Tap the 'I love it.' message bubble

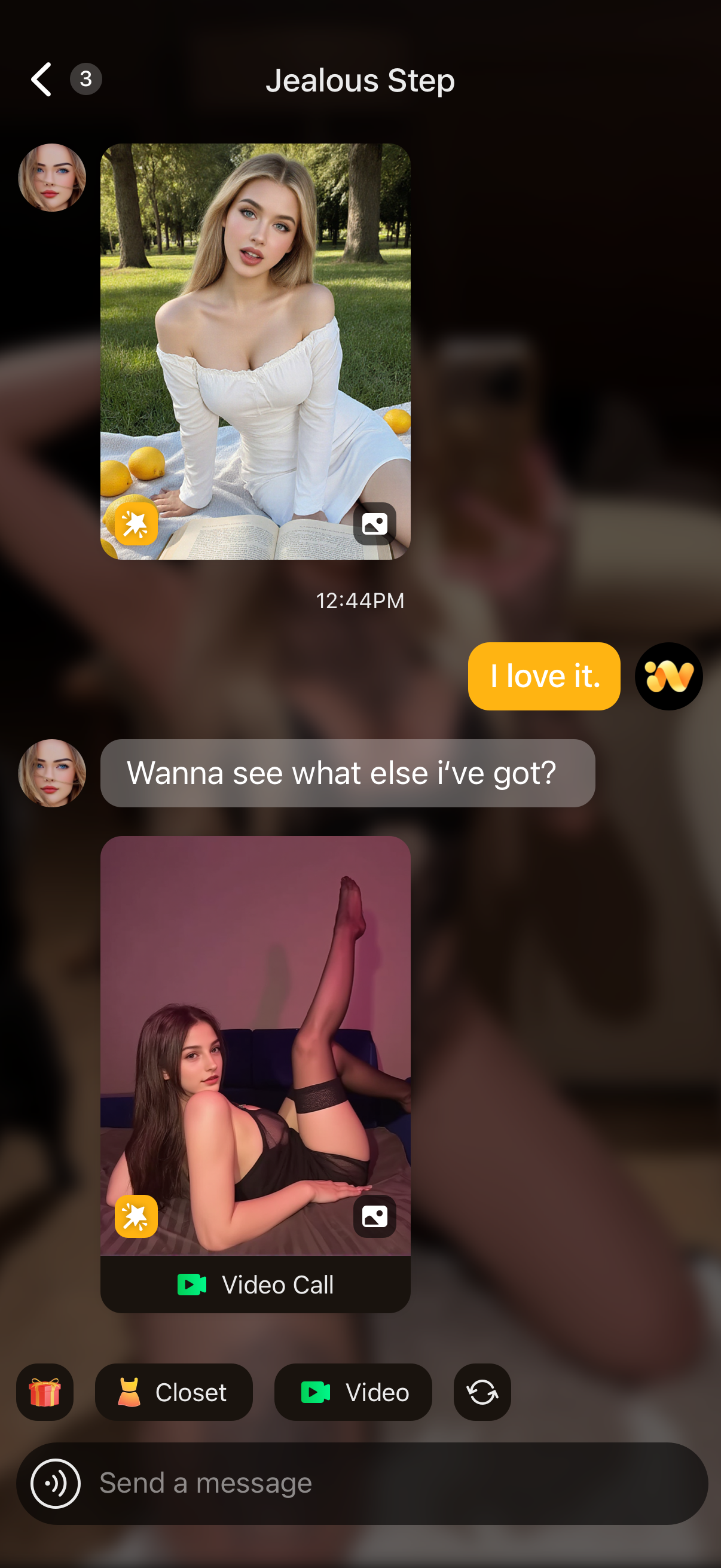click(544, 676)
